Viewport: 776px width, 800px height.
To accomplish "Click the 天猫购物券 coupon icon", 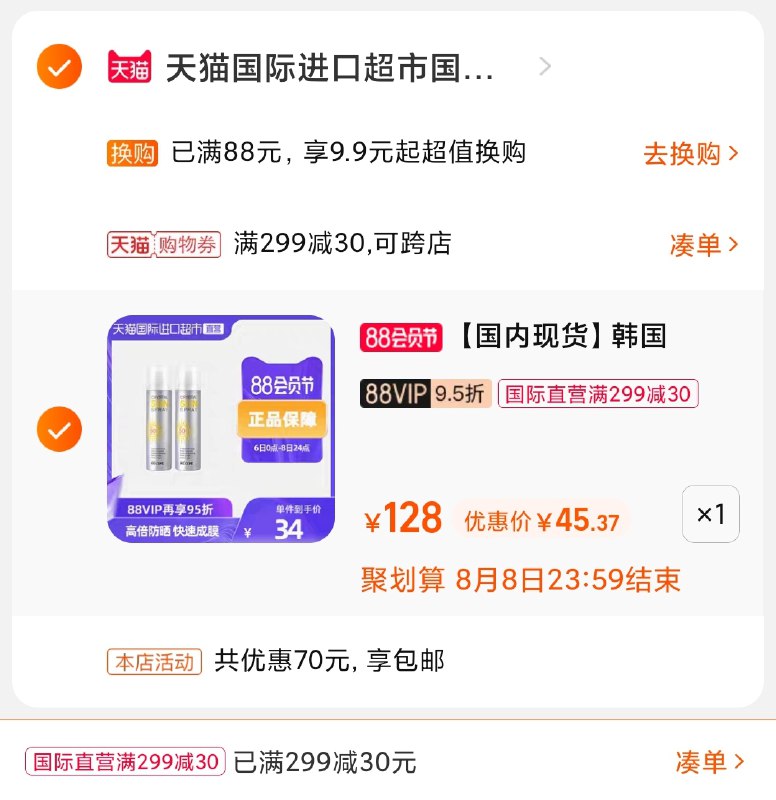I will pyautogui.click(x=164, y=243).
